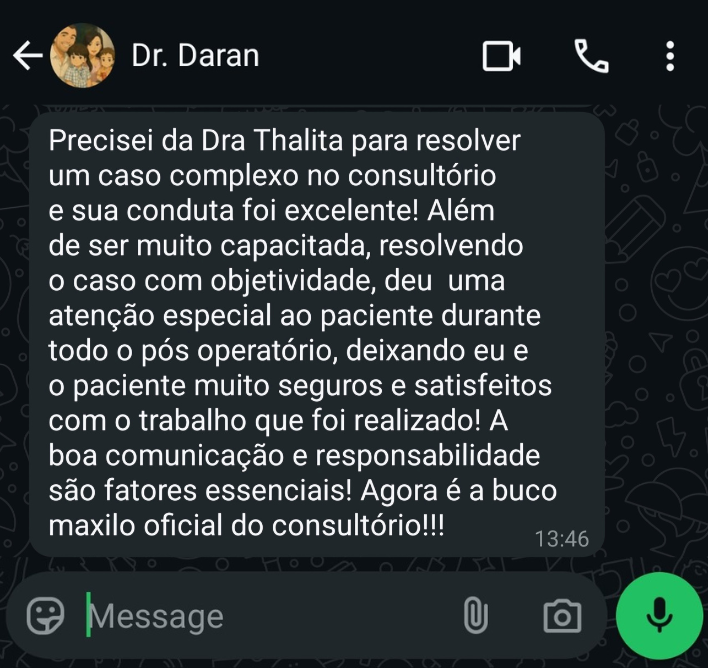
Task: Open the overflow menu
Action: 670,56
